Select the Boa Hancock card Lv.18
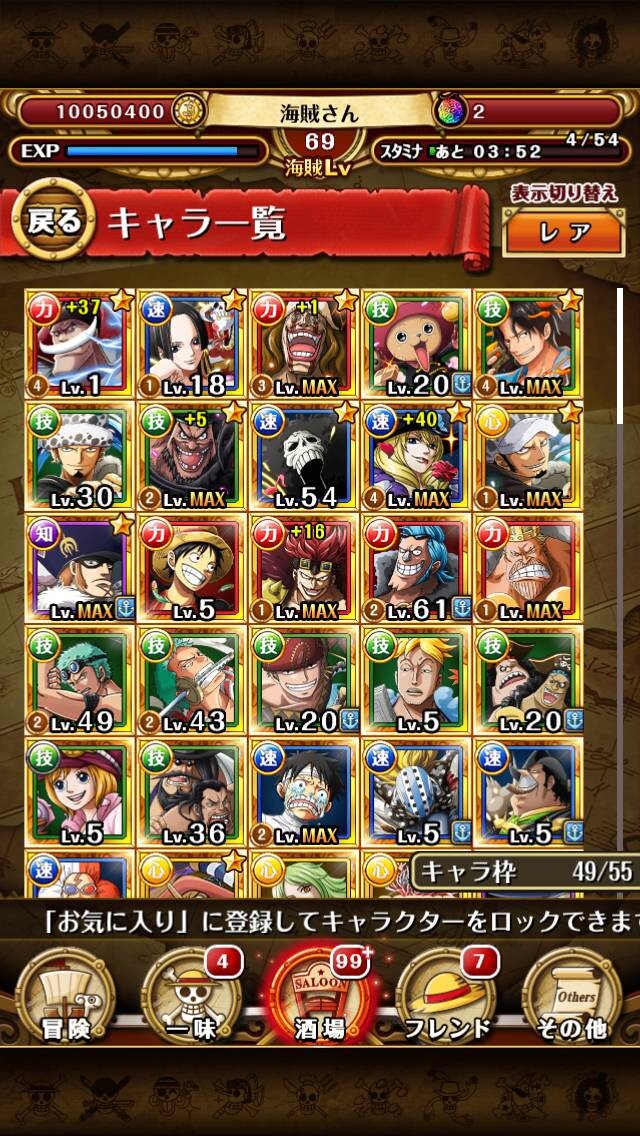Image resolution: width=640 pixels, height=1136 pixels. point(191,343)
